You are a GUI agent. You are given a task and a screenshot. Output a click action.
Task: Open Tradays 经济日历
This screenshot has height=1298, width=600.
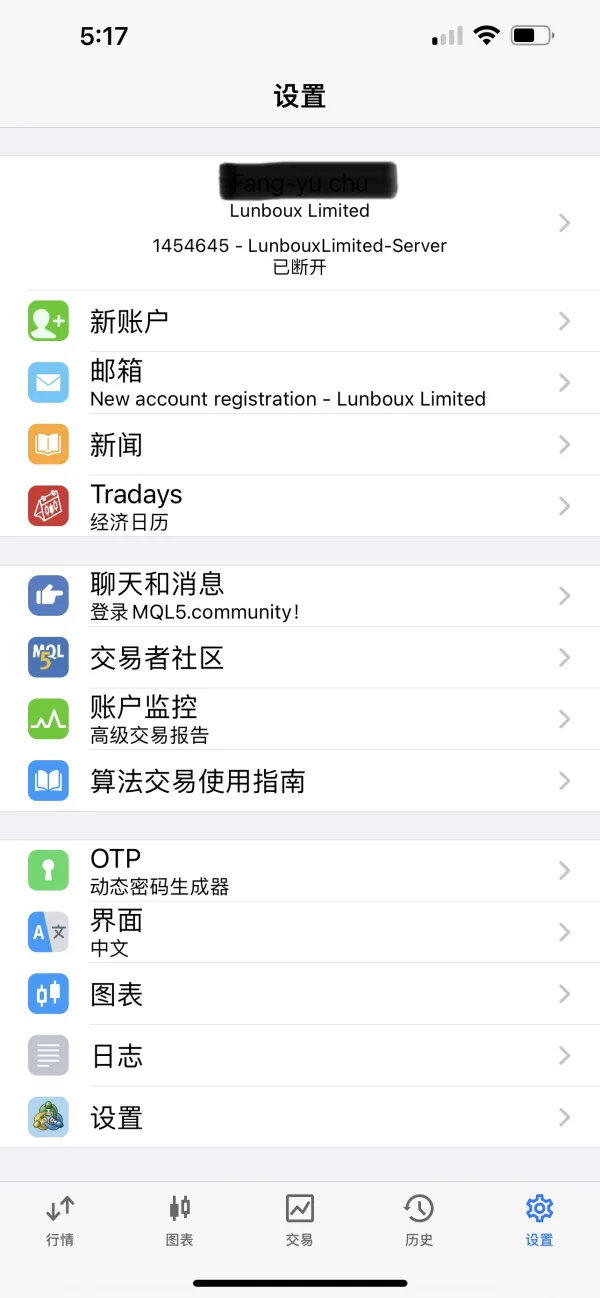[x=300, y=506]
